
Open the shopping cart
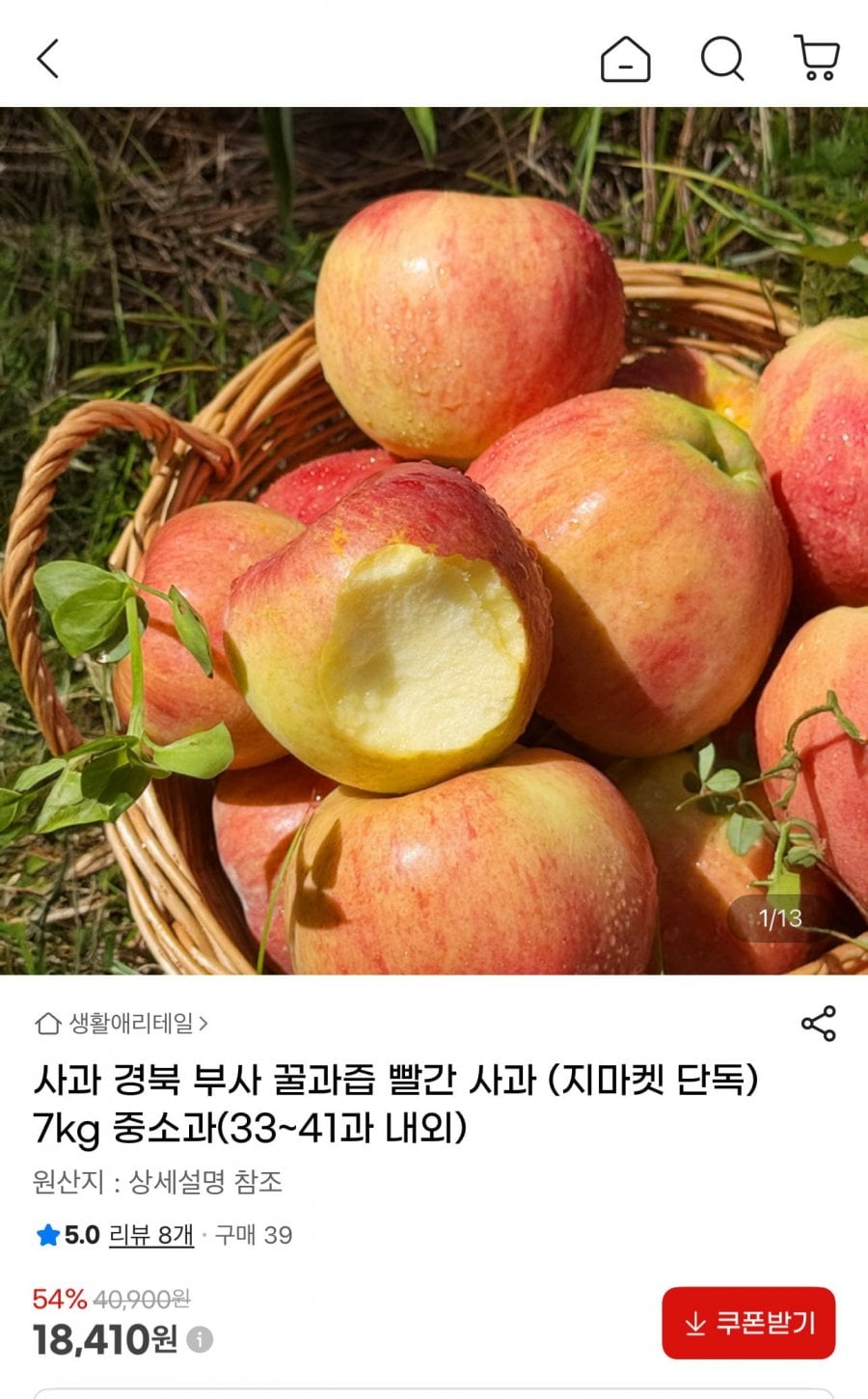817,58
